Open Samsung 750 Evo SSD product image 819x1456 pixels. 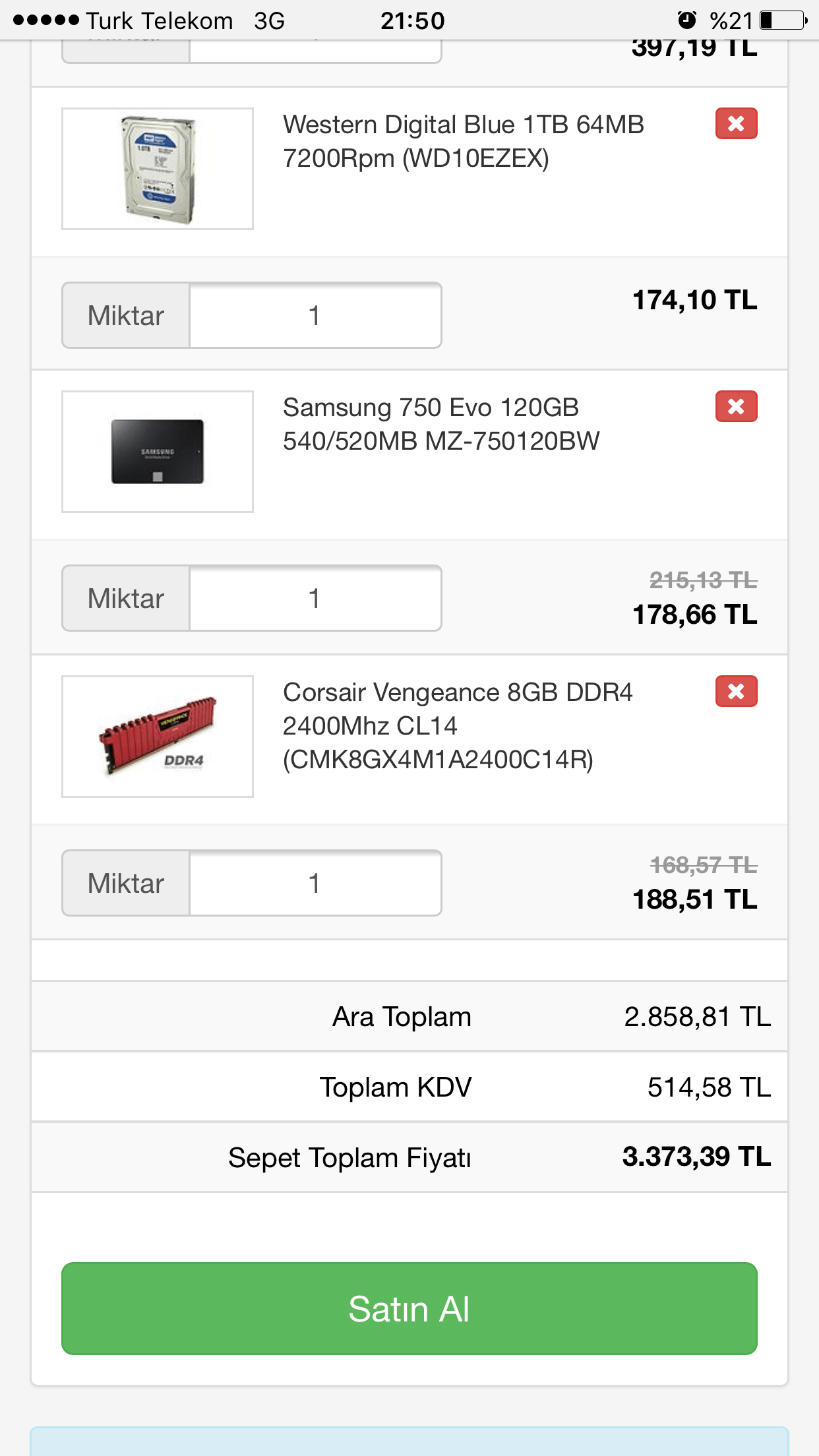click(x=158, y=452)
